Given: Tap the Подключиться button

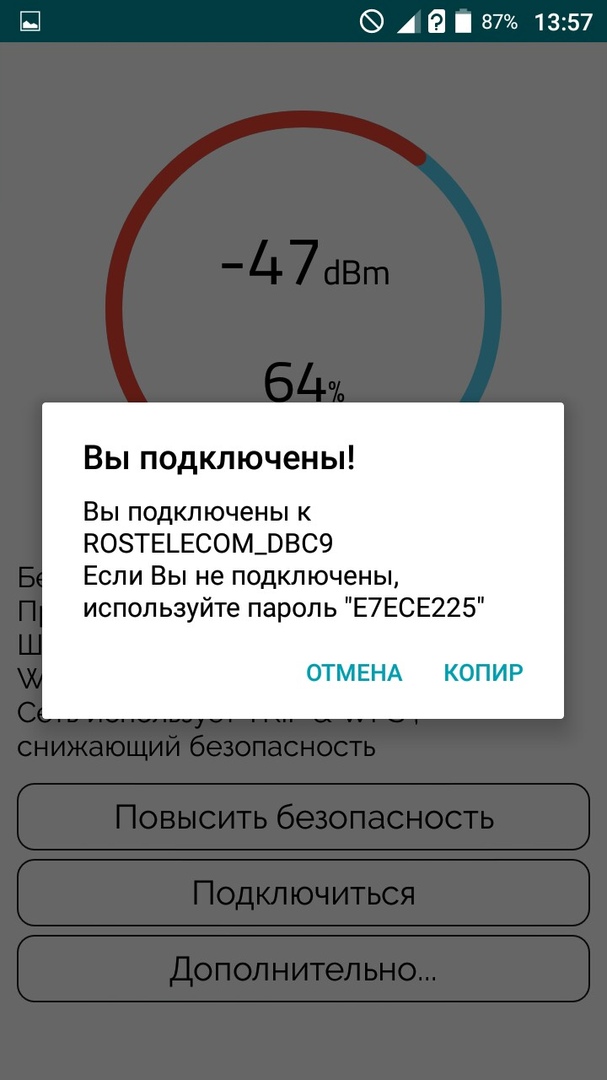Looking at the screenshot, I should coord(303,893).
